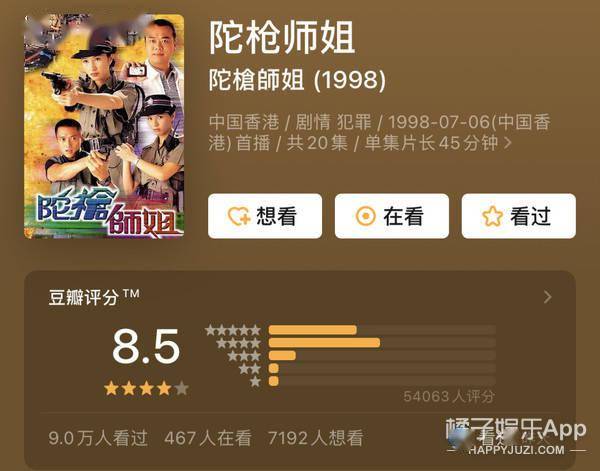Open the 陀枪师姐 poster image
Image resolution: width=600 pixels, height=471 pixels.
pyautogui.click(x=104, y=126)
